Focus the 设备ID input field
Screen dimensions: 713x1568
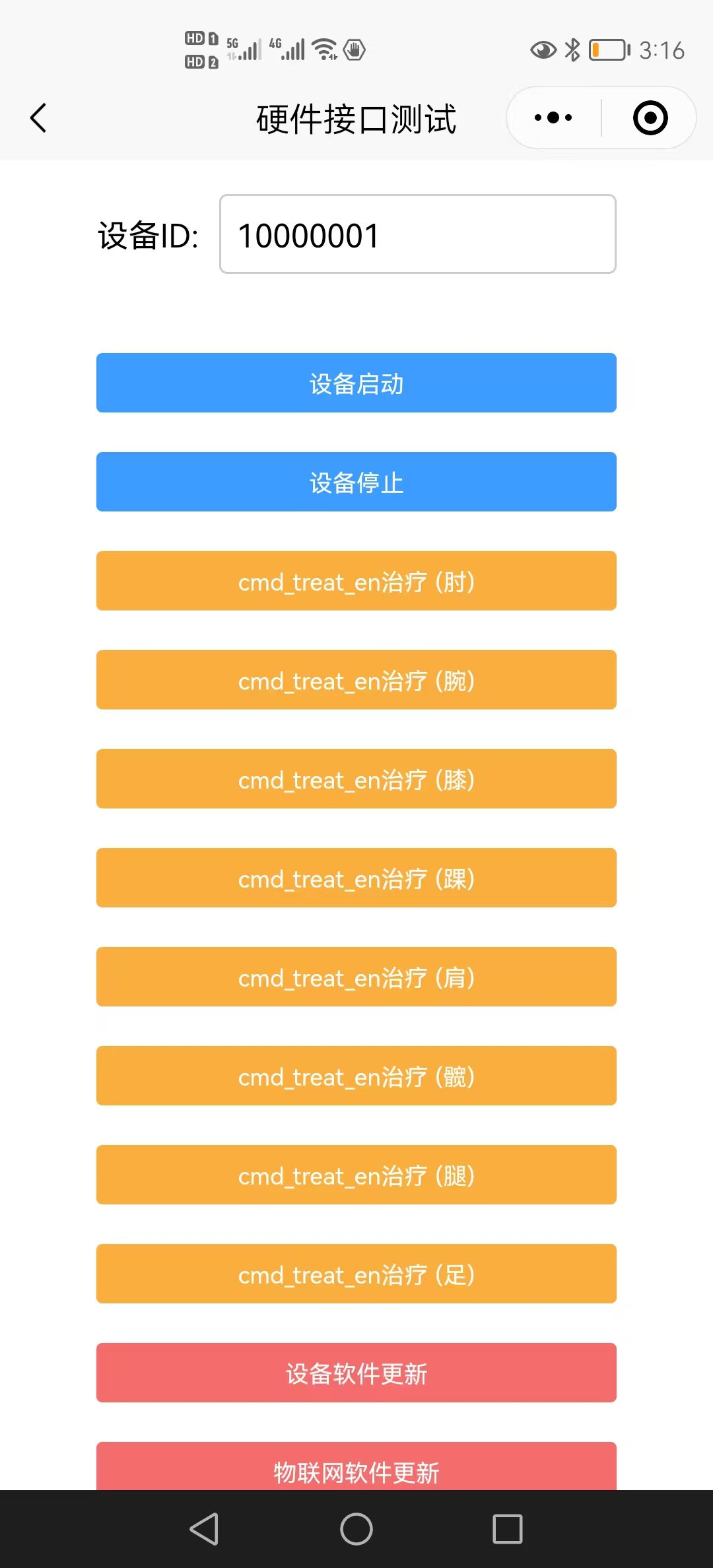tap(417, 234)
